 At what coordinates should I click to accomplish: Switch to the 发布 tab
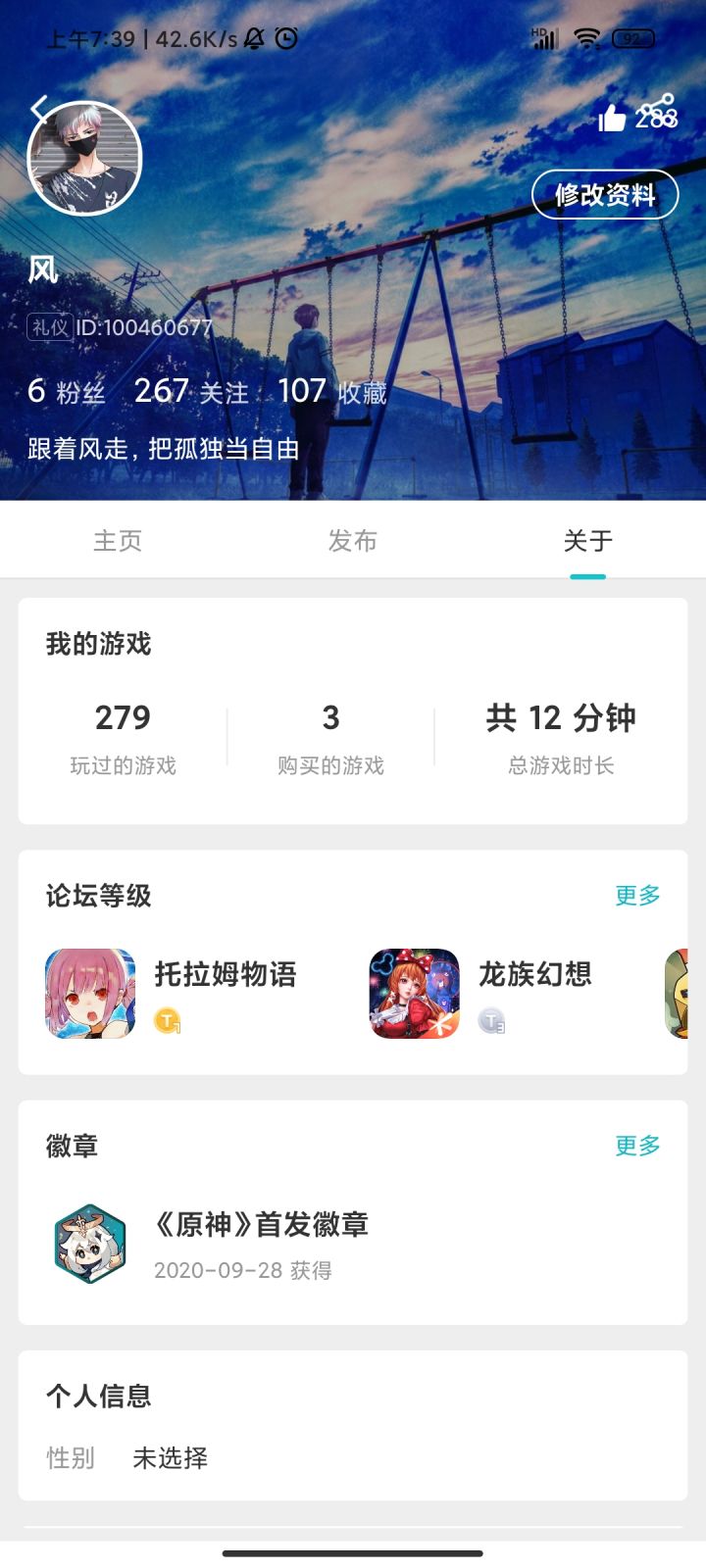pos(352,541)
